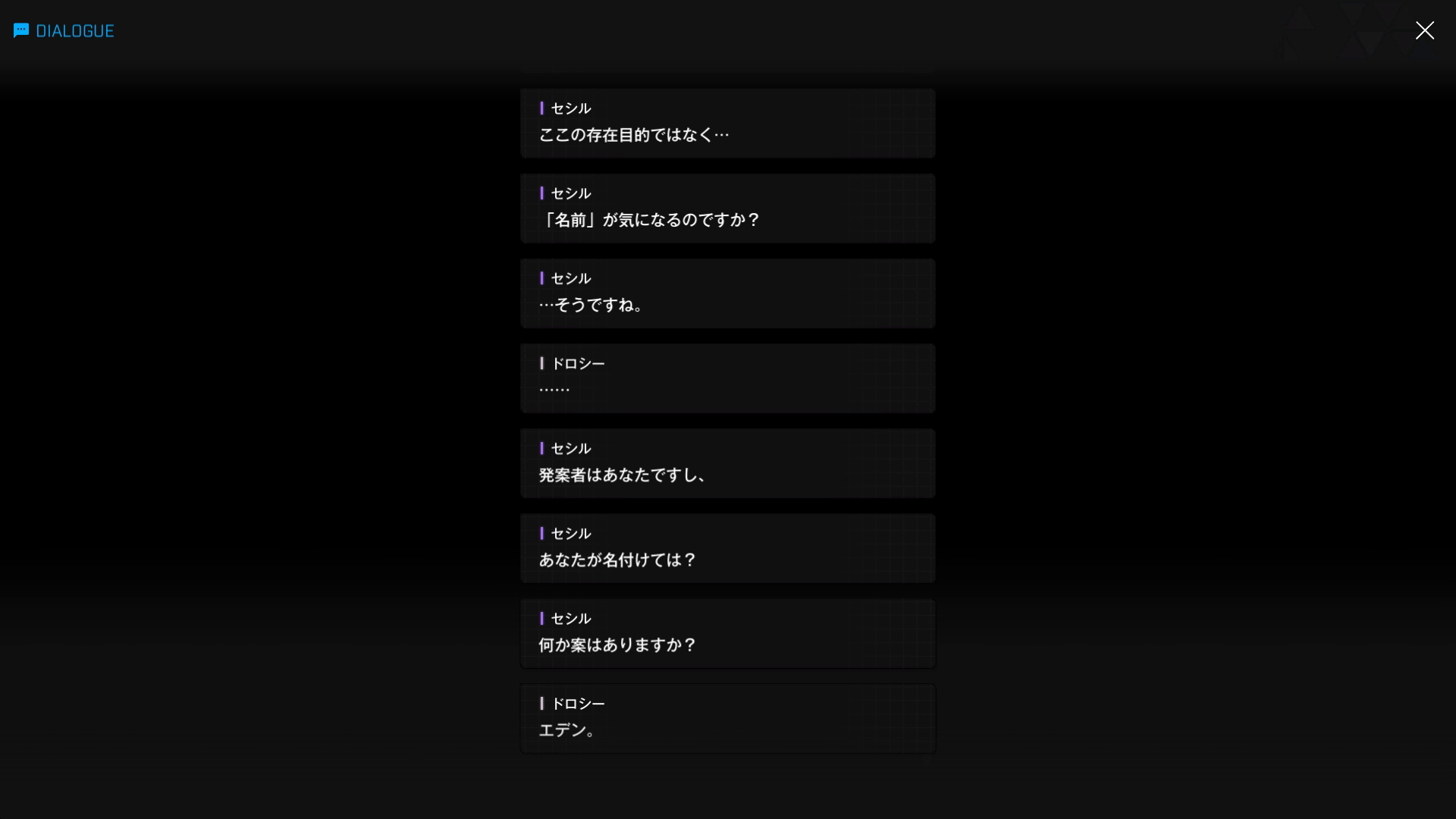Viewport: 1456px width, 819px height.
Task: Close the dialogue log
Action: coord(1424,30)
